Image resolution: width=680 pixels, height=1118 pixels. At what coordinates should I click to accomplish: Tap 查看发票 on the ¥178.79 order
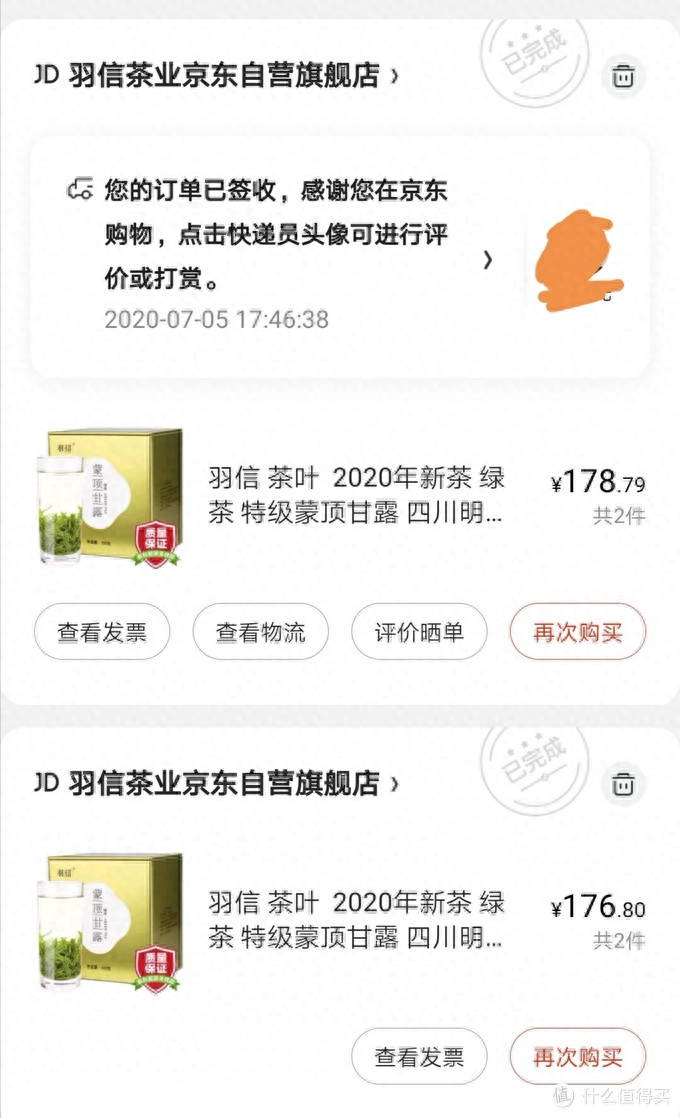tap(102, 632)
